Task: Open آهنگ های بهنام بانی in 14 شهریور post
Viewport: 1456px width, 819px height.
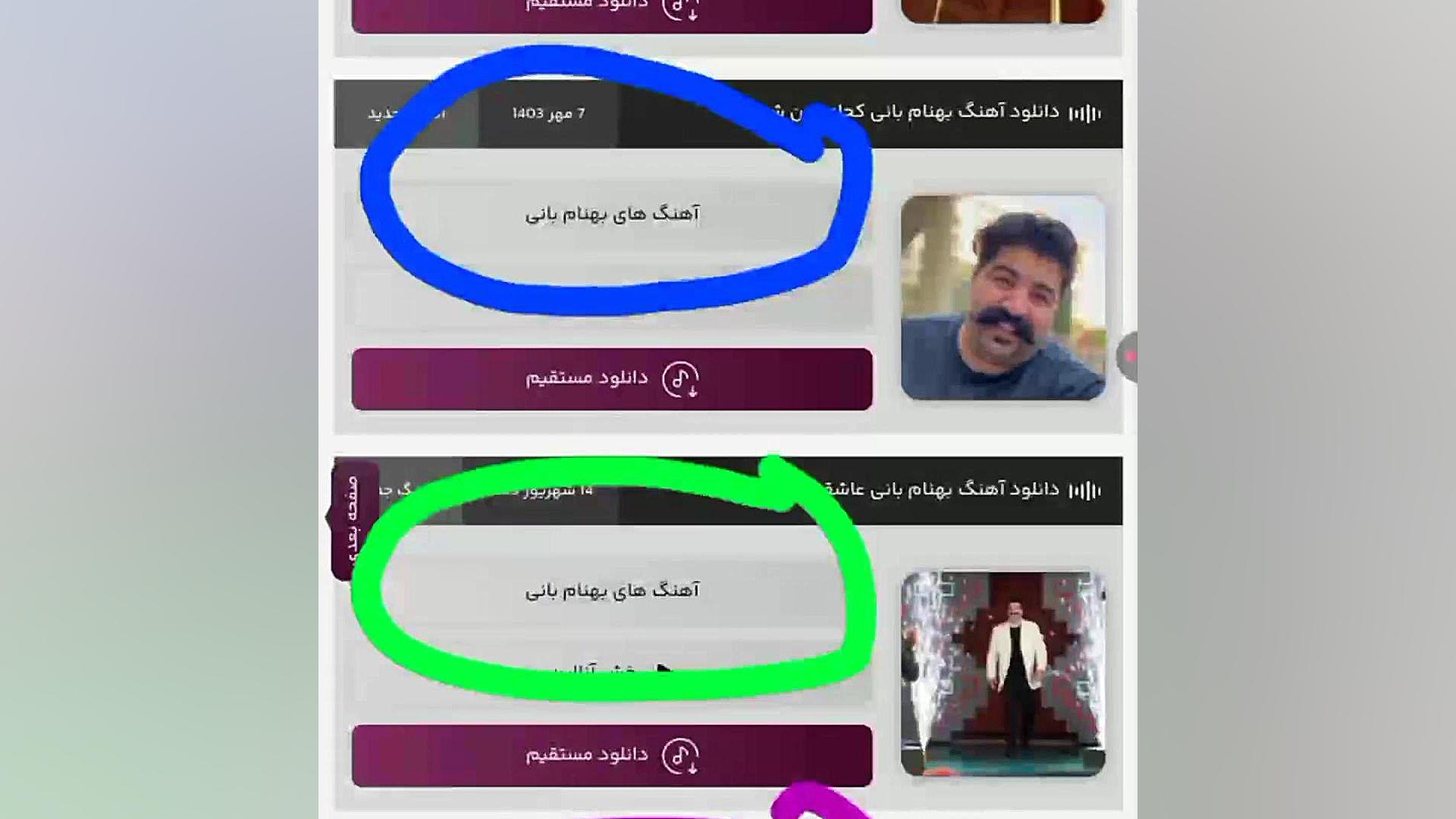Action: [611, 590]
